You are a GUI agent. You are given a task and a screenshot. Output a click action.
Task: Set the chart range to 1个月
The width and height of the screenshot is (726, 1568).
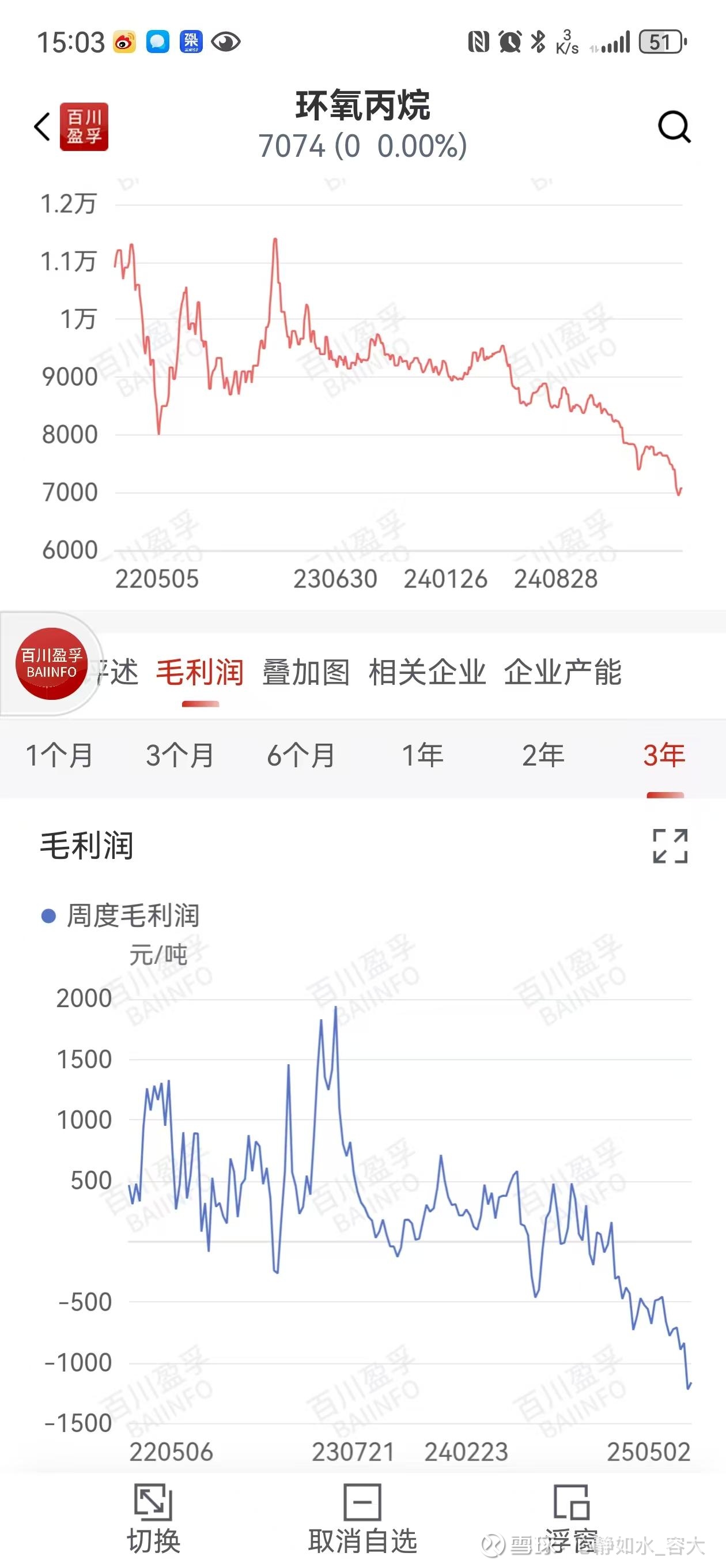[59, 755]
